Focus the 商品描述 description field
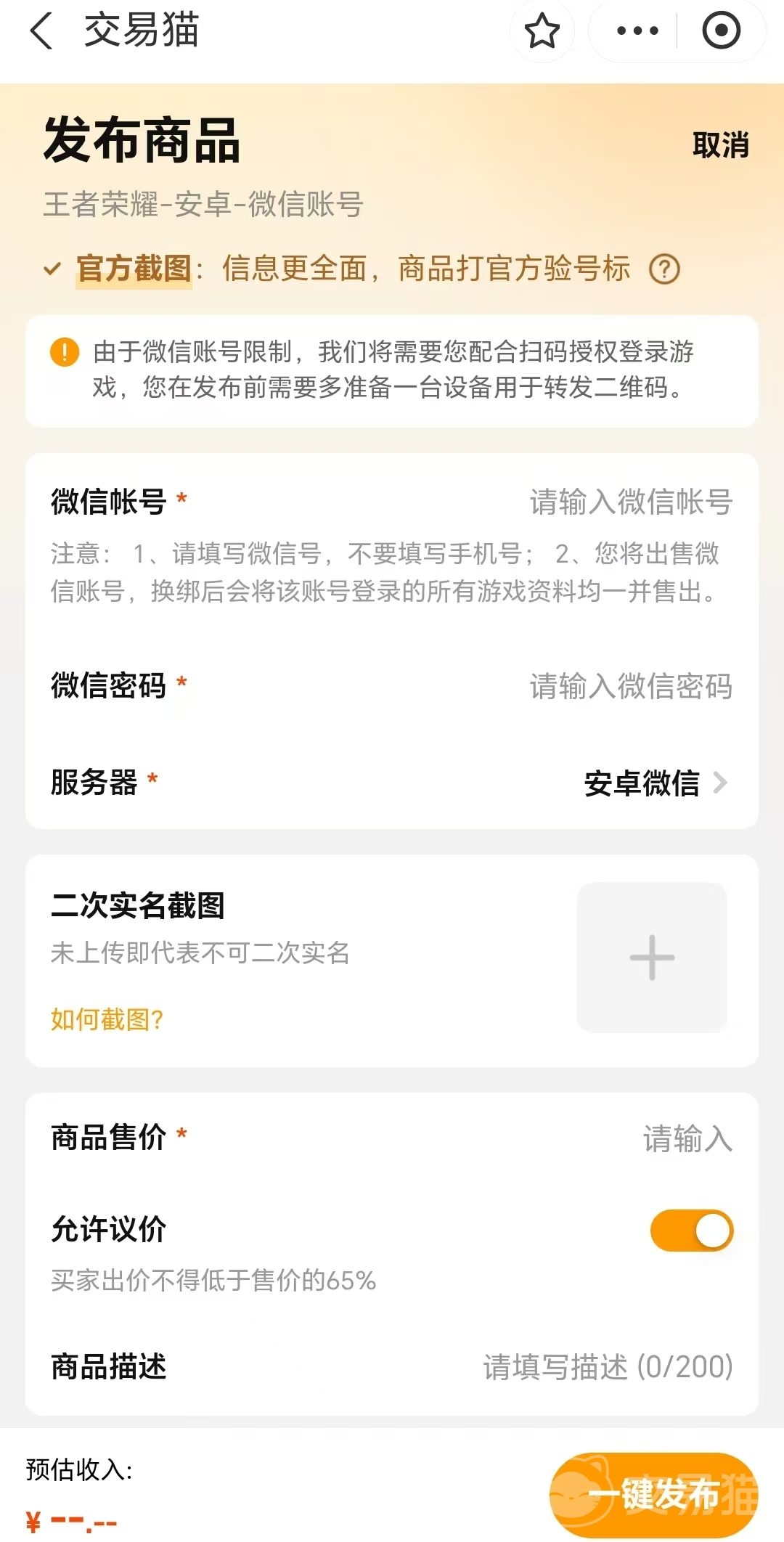This screenshot has width=784, height=1542. [608, 1367]
